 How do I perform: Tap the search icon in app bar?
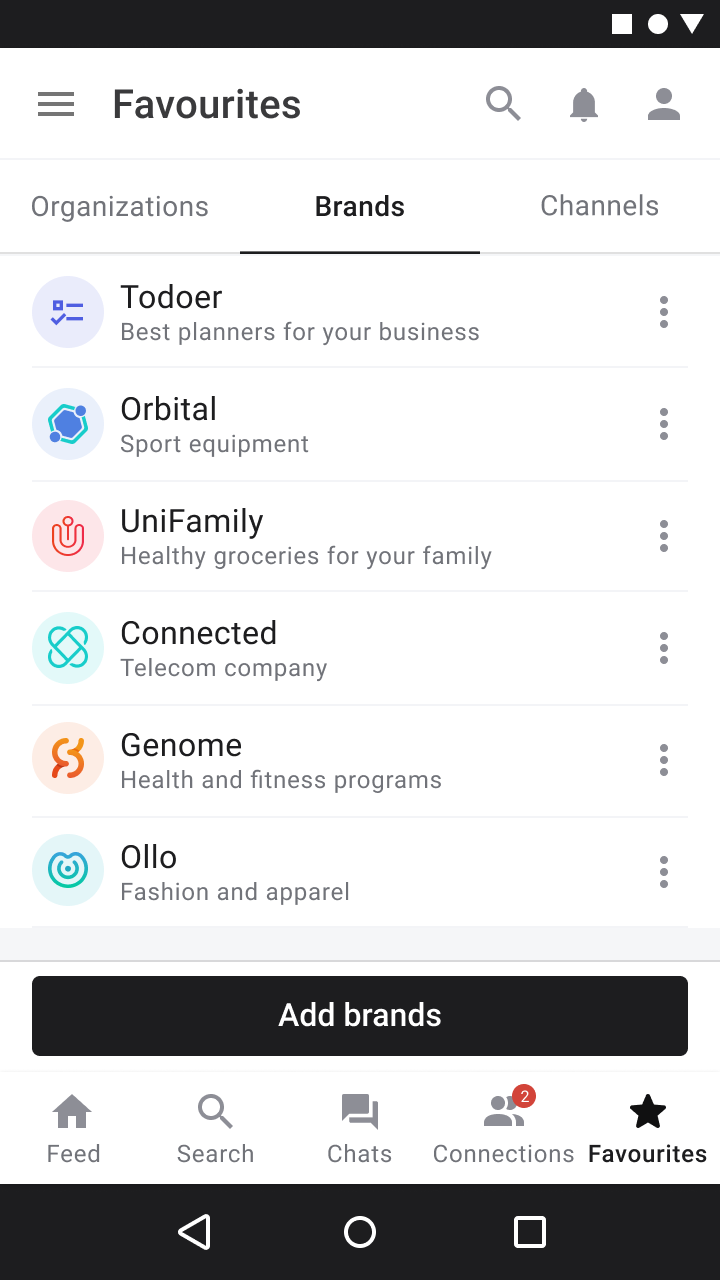(503, 104)
